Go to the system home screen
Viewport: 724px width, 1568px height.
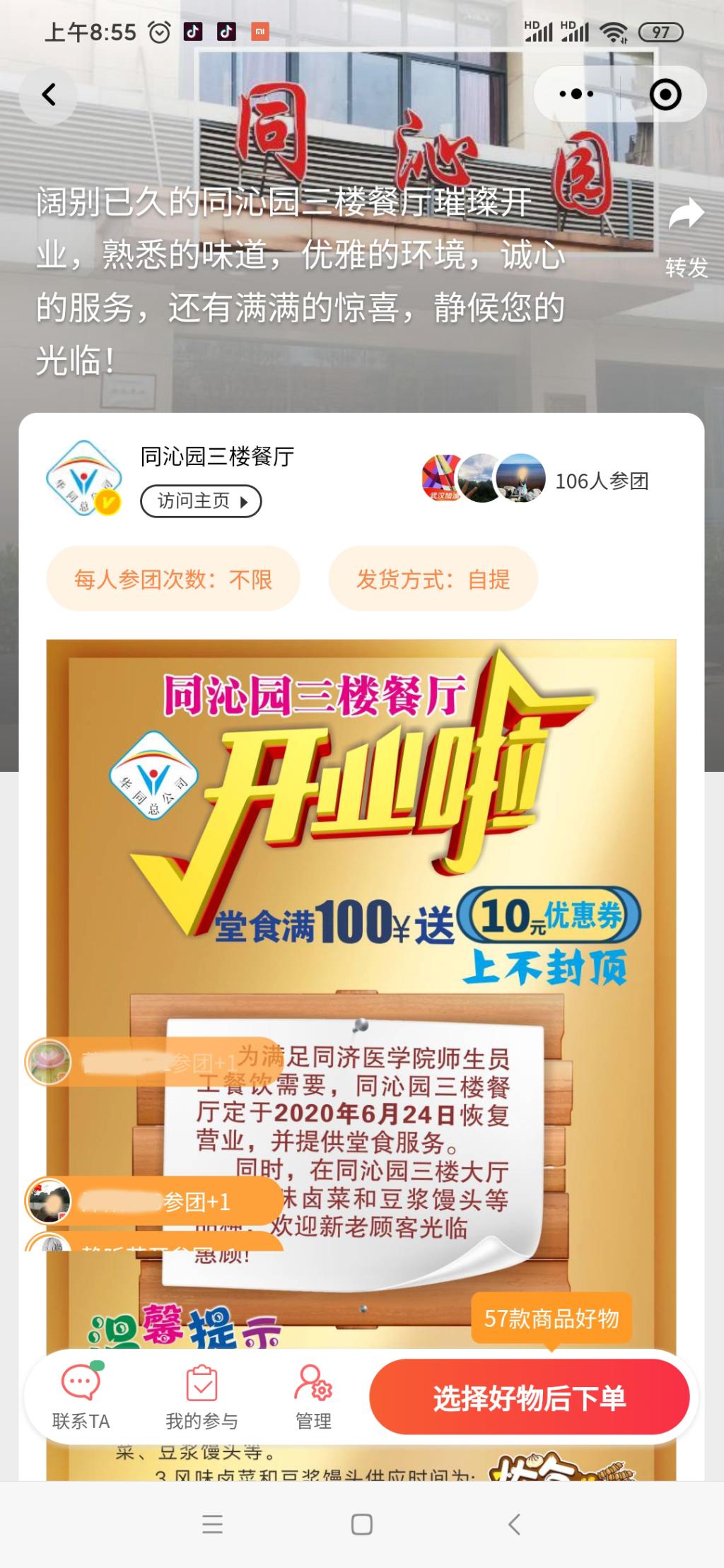click(362, 1524)
